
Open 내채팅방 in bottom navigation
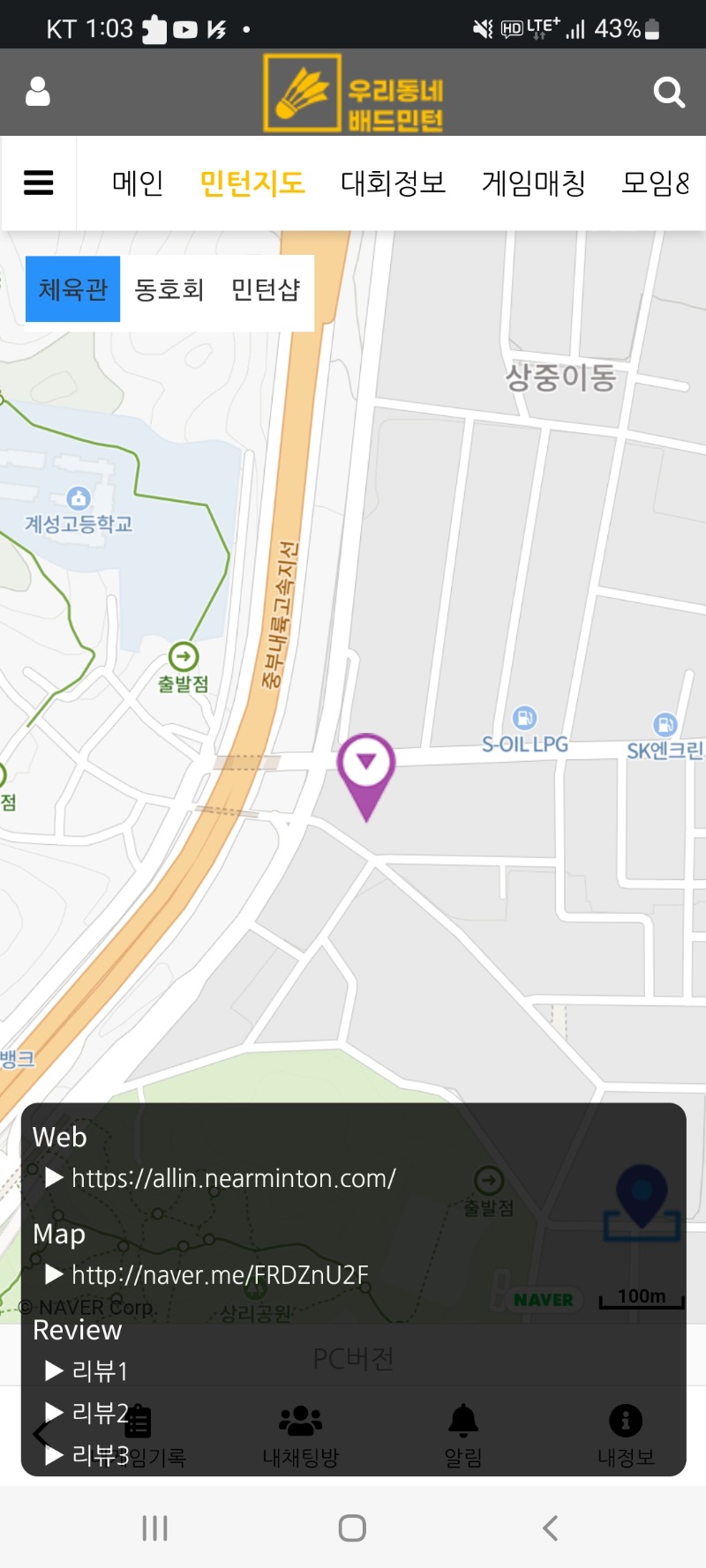pos(301,1436)
